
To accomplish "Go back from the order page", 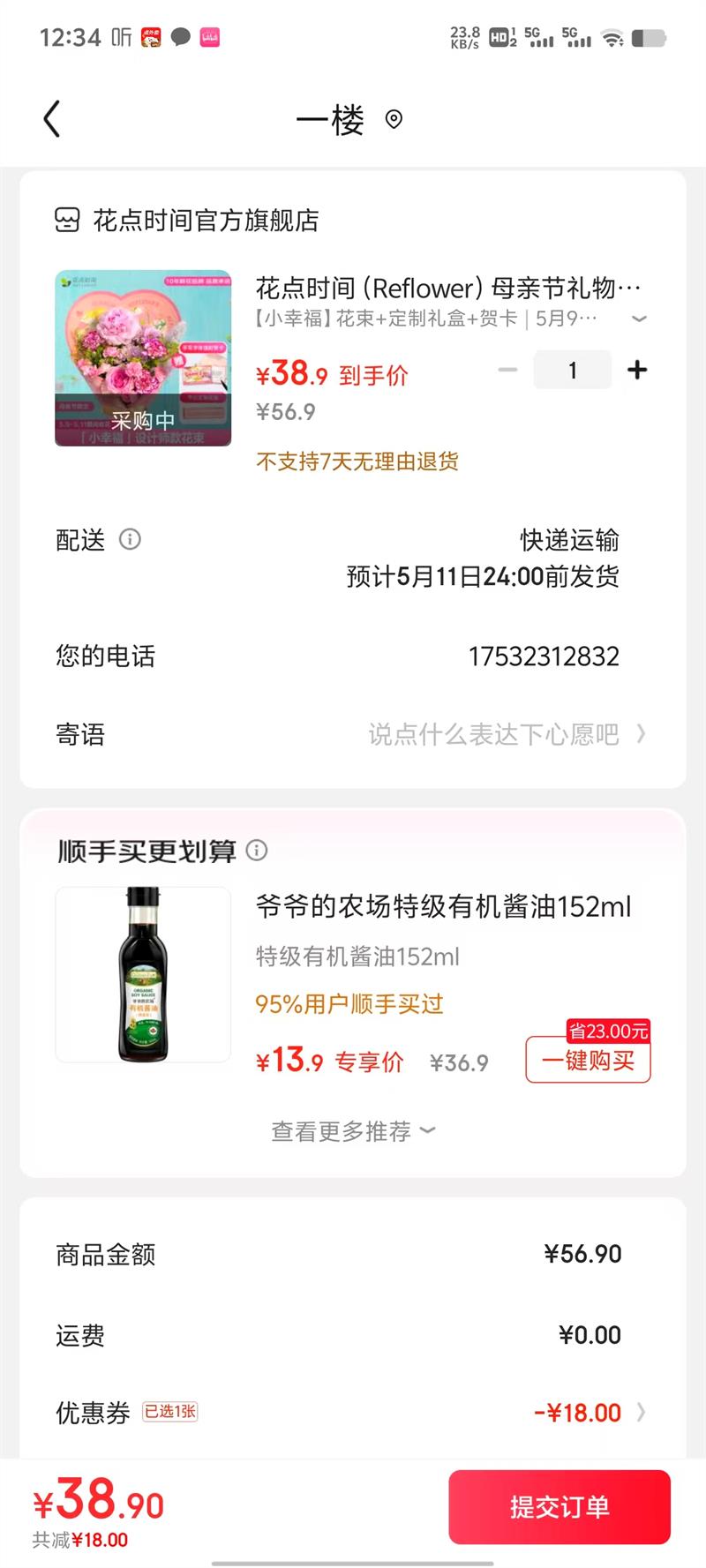I will [x=52, y=119].
